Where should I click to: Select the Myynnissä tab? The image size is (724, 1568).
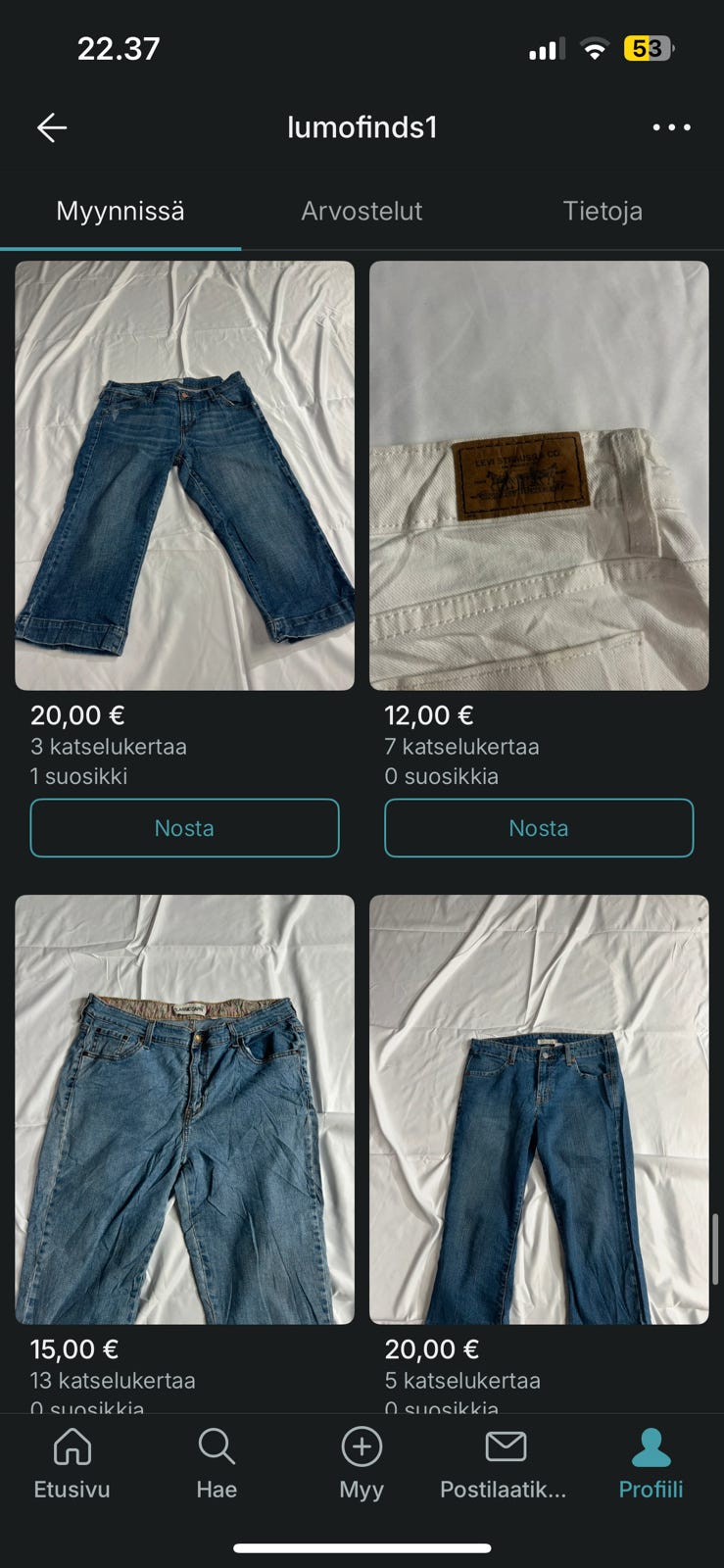click(x=120, y=211)
